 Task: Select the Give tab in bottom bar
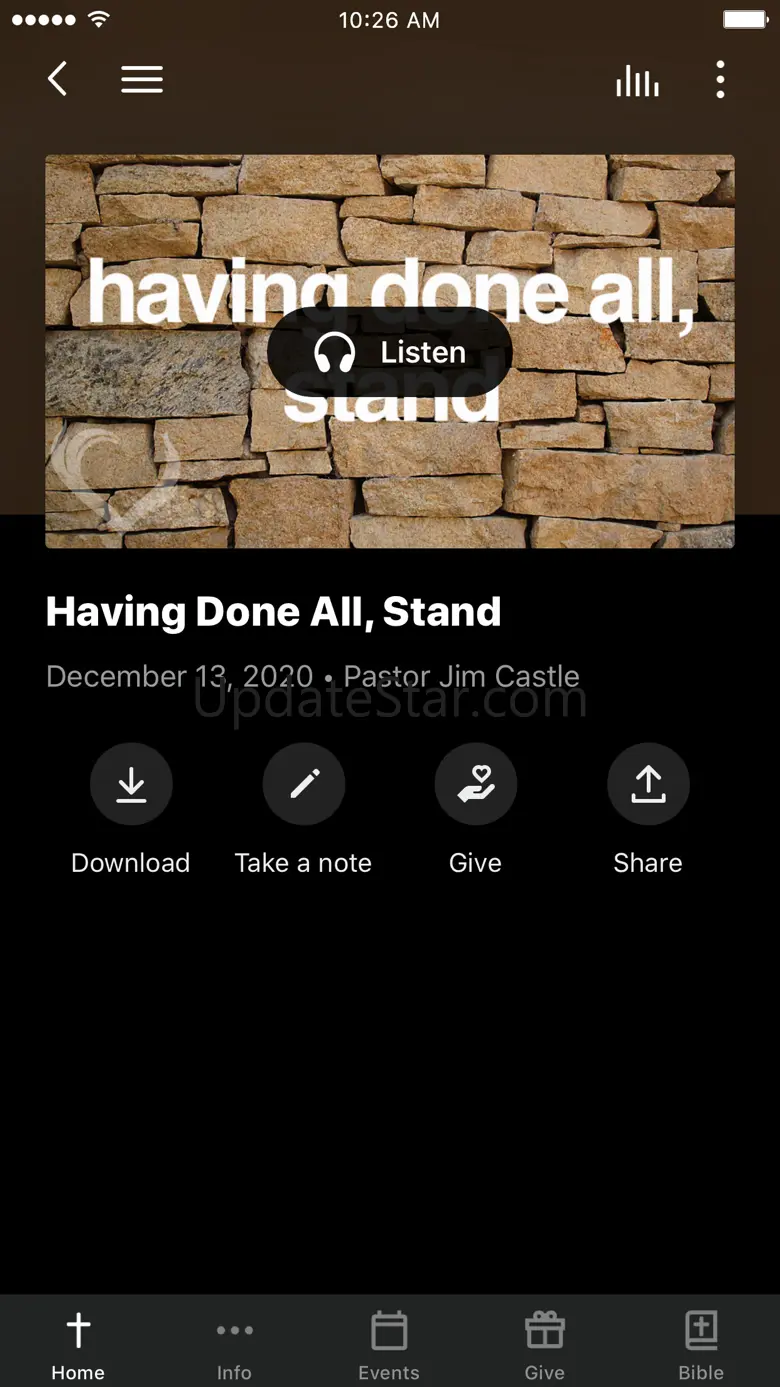point(545,1342)
